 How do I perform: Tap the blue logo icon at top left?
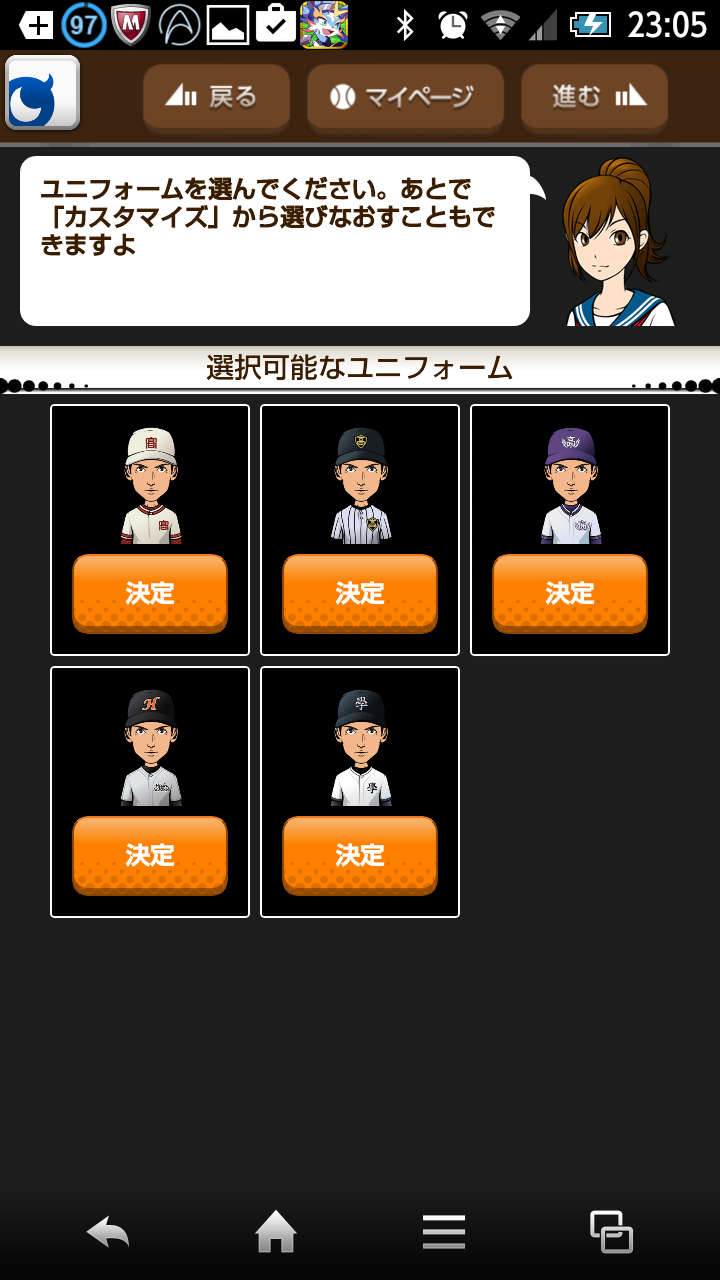click(x=42, y=94)
